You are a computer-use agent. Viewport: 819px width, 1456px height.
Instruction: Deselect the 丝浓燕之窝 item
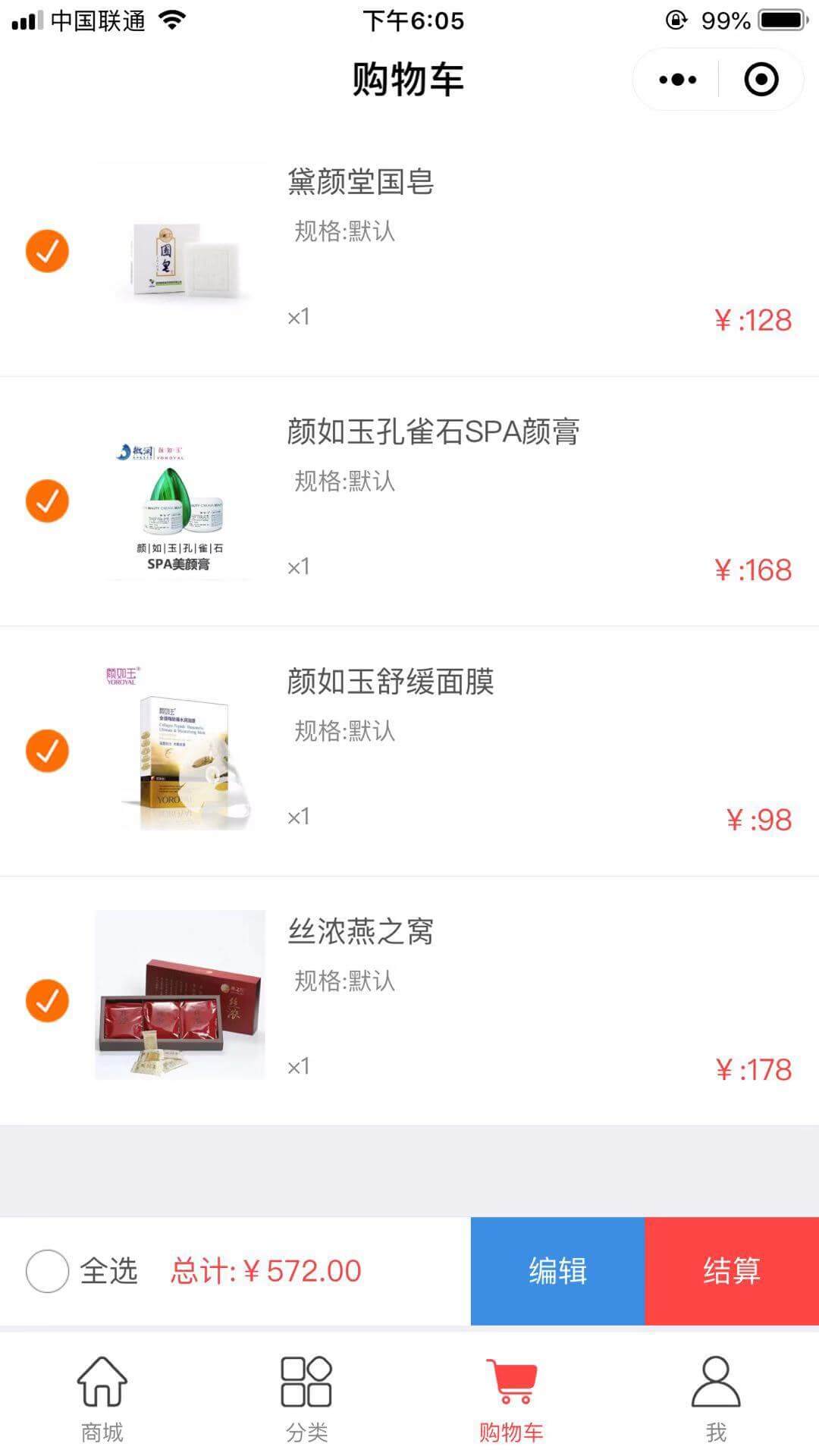tap(47, 1001)
